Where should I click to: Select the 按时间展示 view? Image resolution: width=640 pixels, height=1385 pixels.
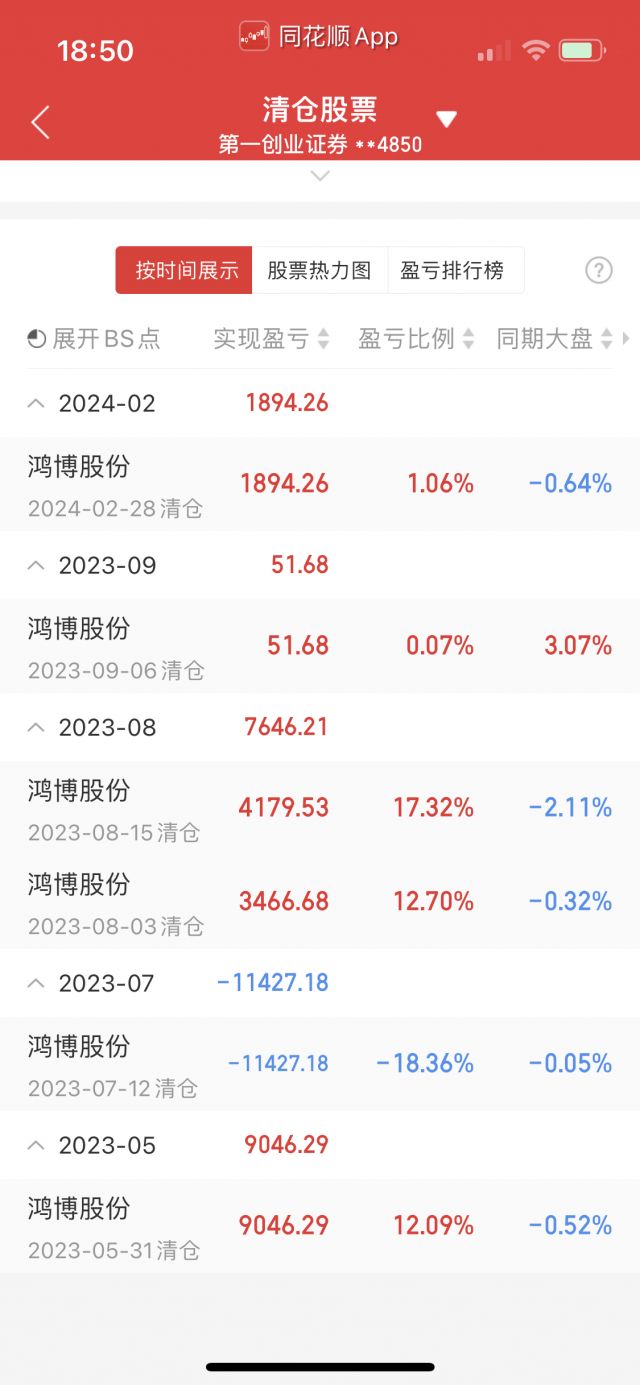(x=184, y=270)
